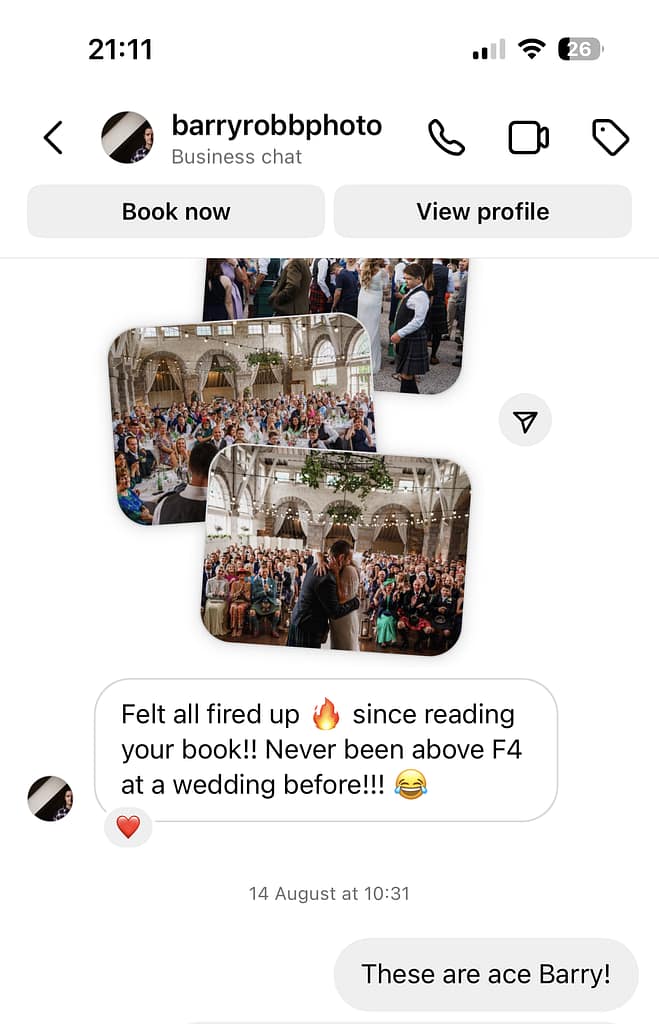
Task: Tap sender avatar beside the message
Action: (x=50, y=798)
